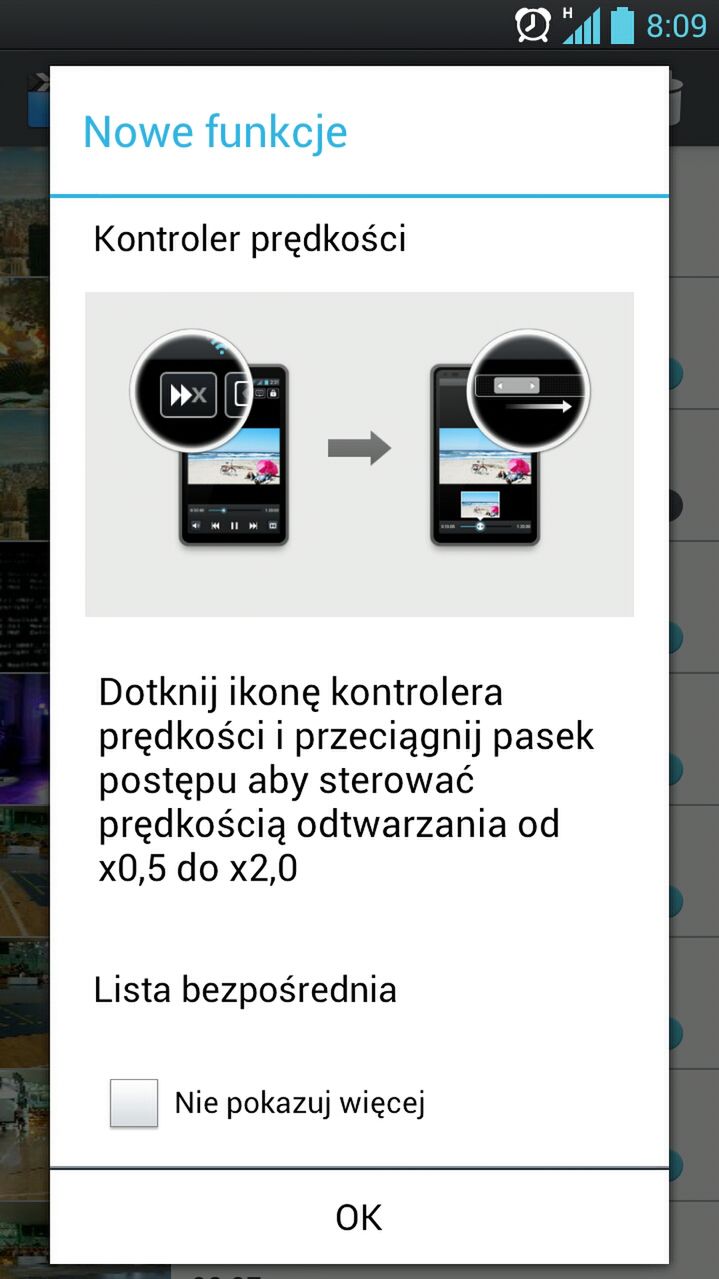Confirm the dialog with OK
Screen dimensions: 719x1279
tap(359, 1217)
